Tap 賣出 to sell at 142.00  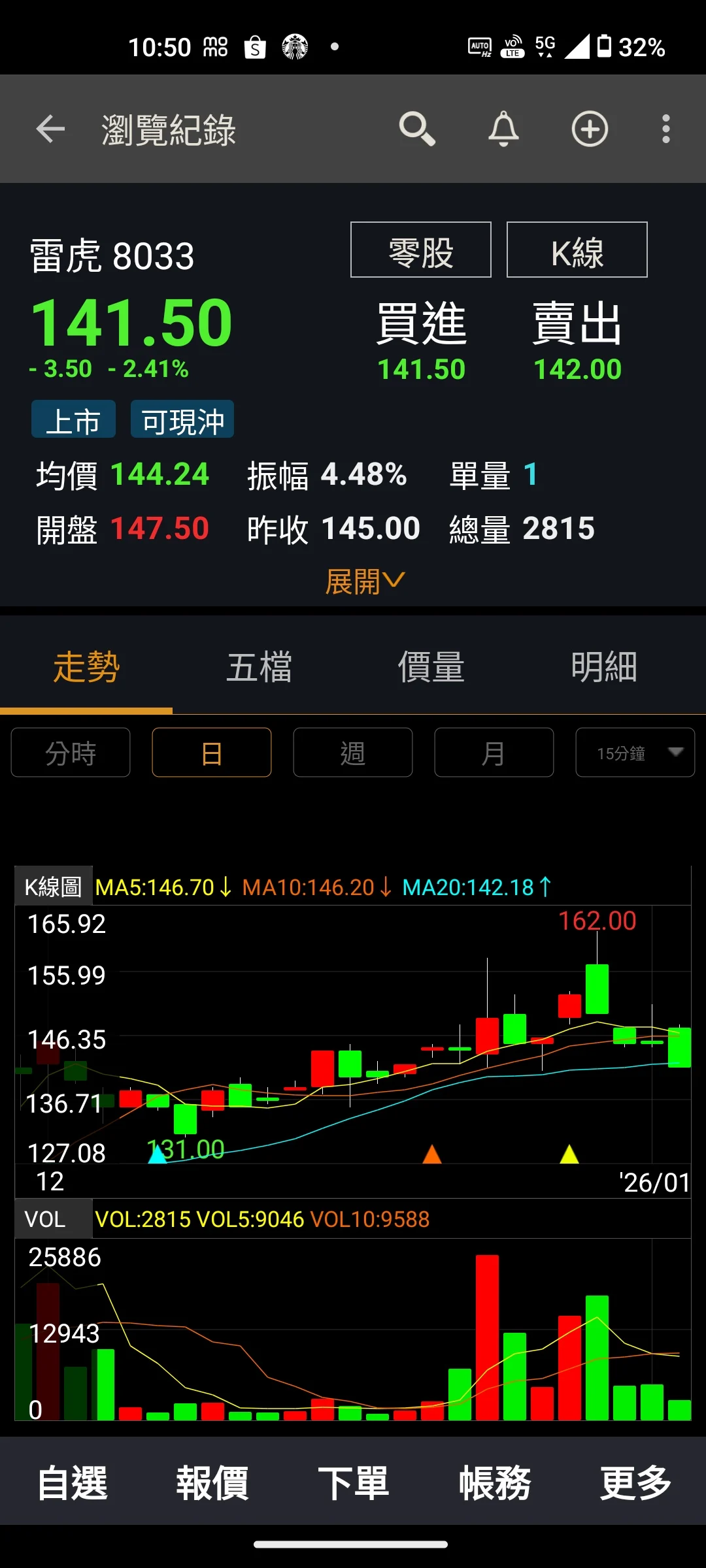pos(577,341)
